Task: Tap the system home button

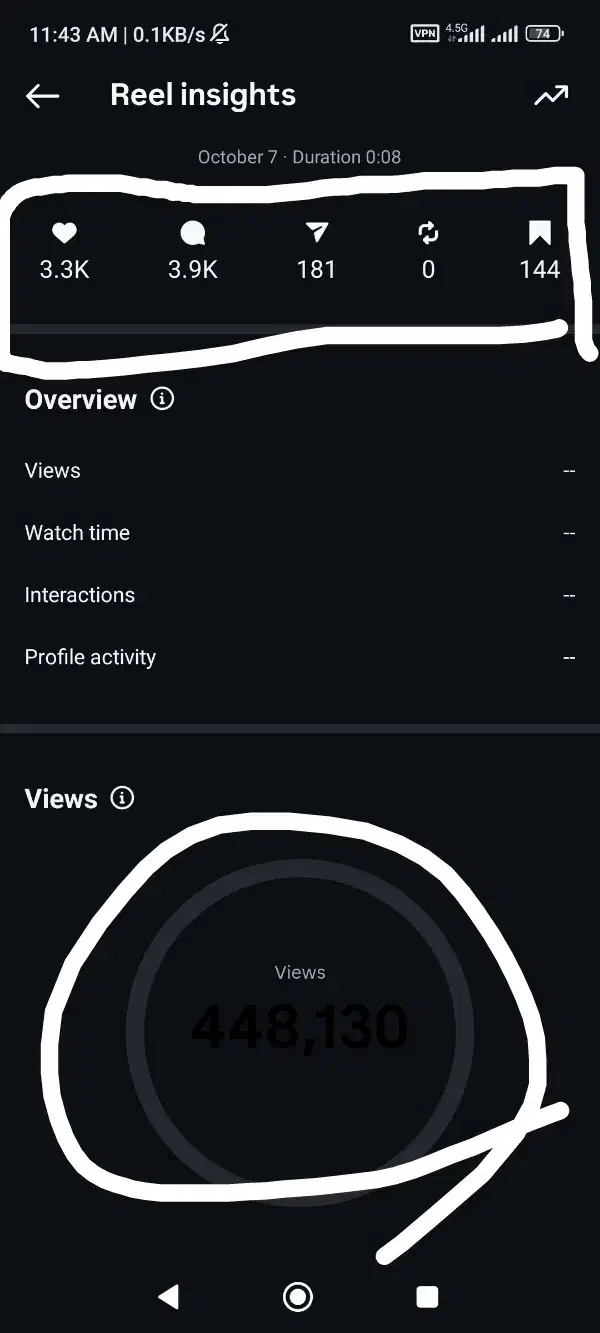Action: point(298,1297)
